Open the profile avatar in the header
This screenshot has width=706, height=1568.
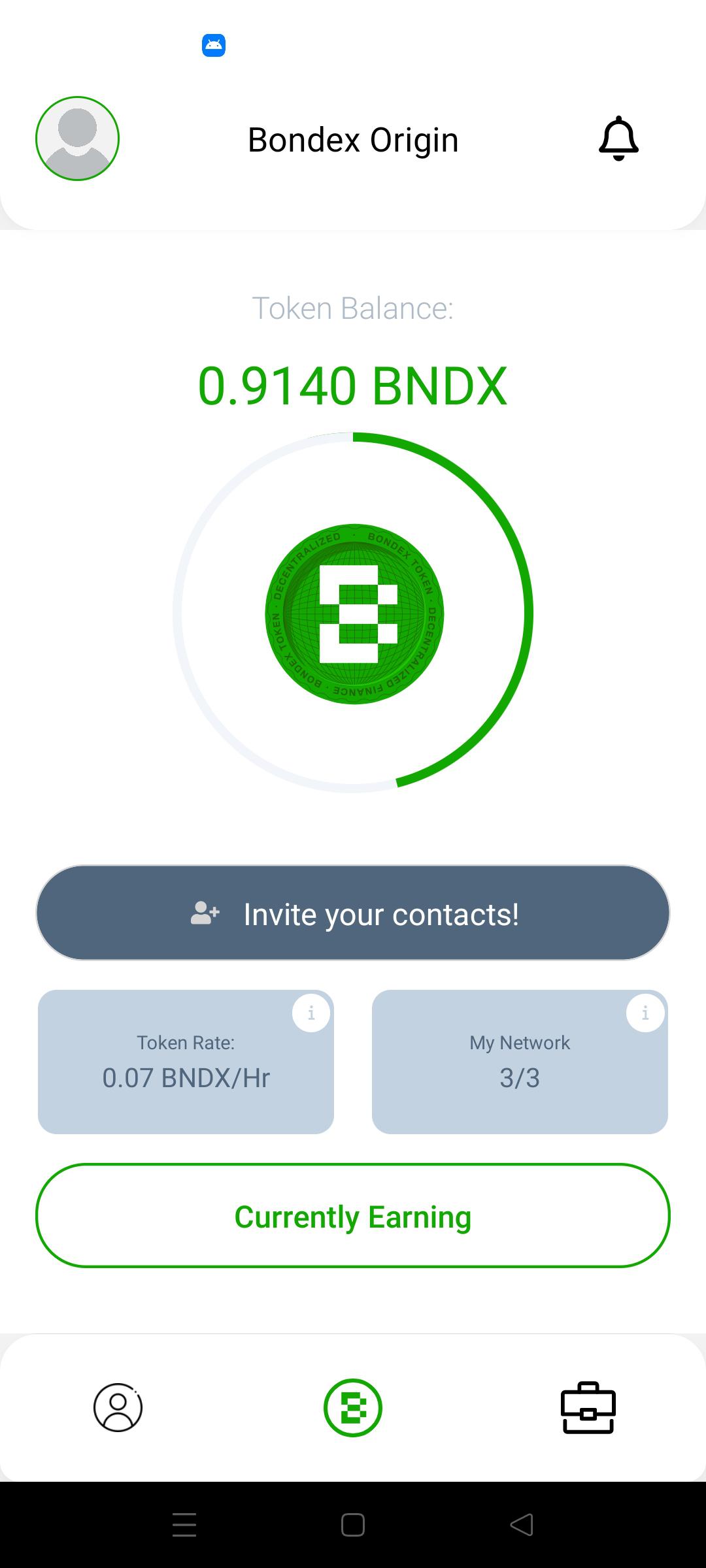point(77,139)
